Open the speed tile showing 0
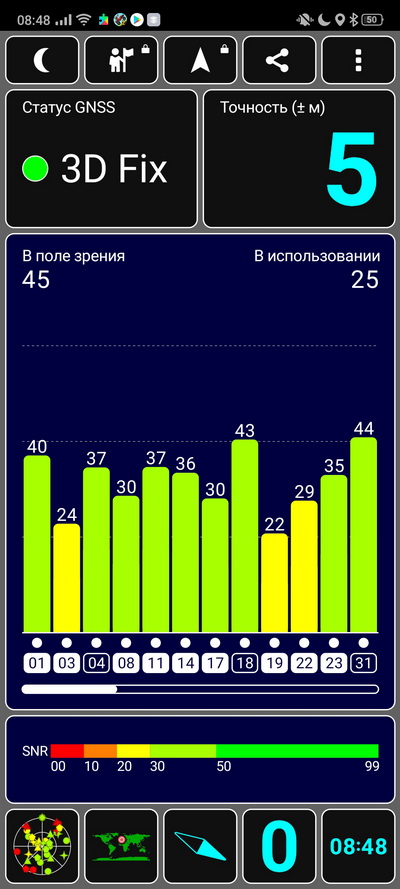 coord(279,846)
